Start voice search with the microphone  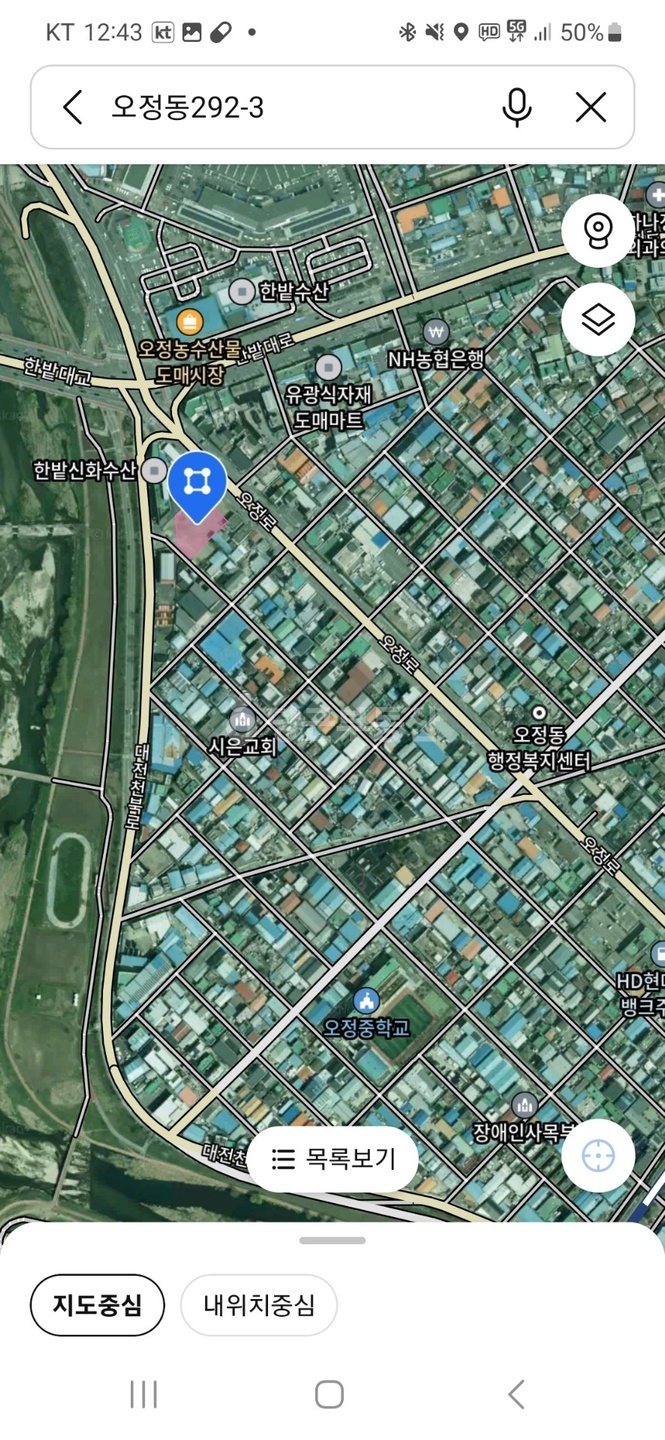pos(517,107)
